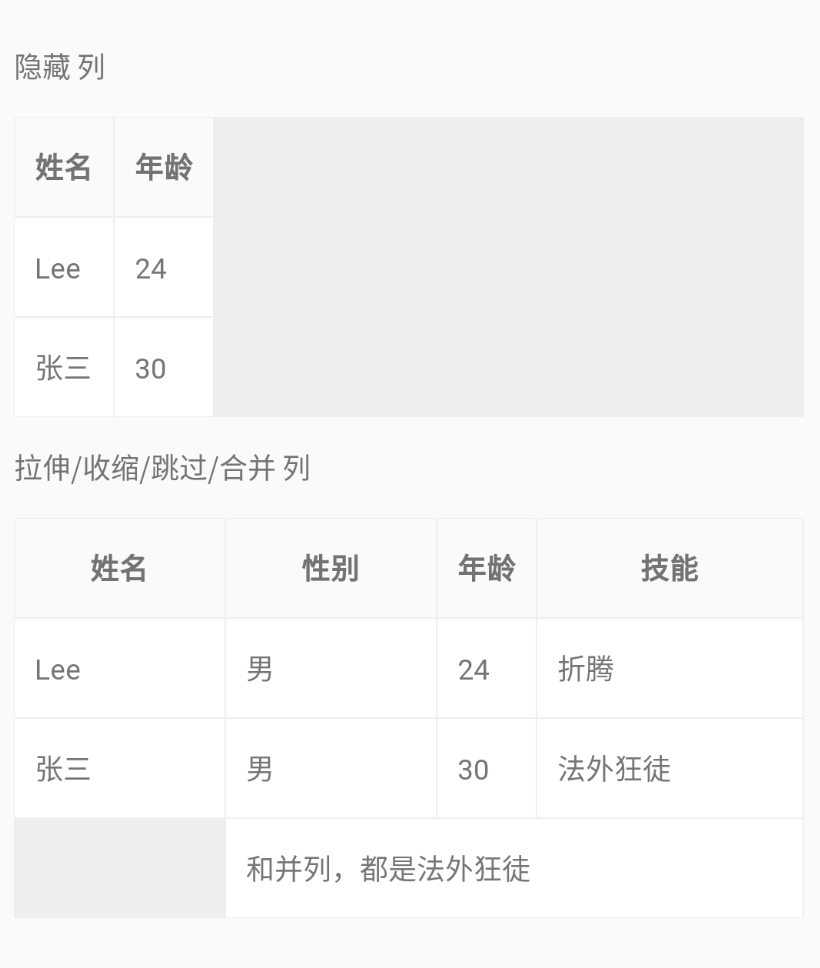Click the empty gray cell in the last row

click(x=119, y=868)
